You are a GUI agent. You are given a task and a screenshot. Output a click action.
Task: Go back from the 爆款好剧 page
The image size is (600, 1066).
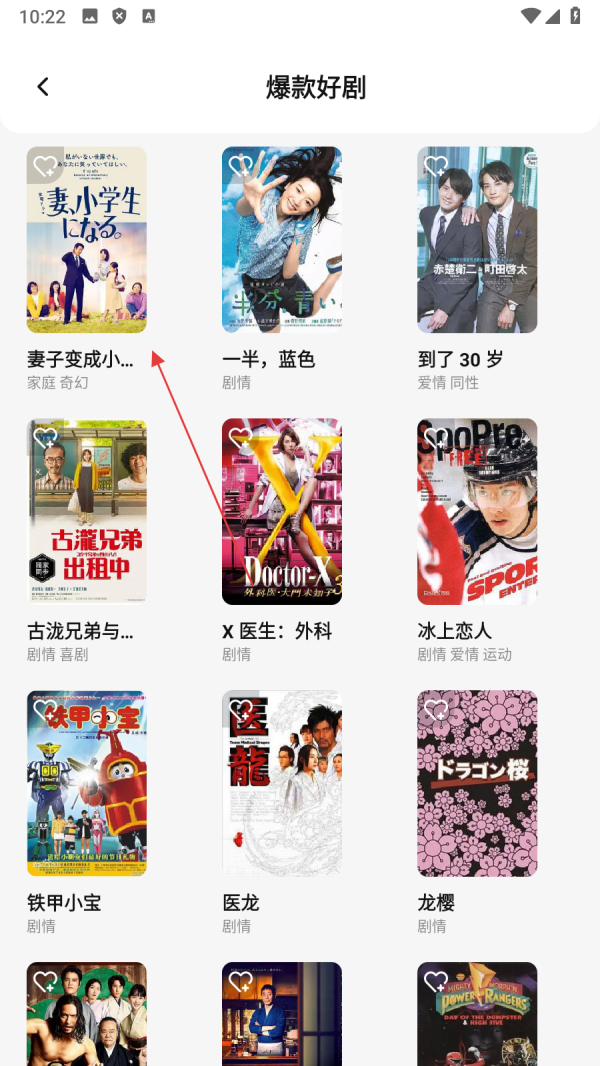(43, 87)
